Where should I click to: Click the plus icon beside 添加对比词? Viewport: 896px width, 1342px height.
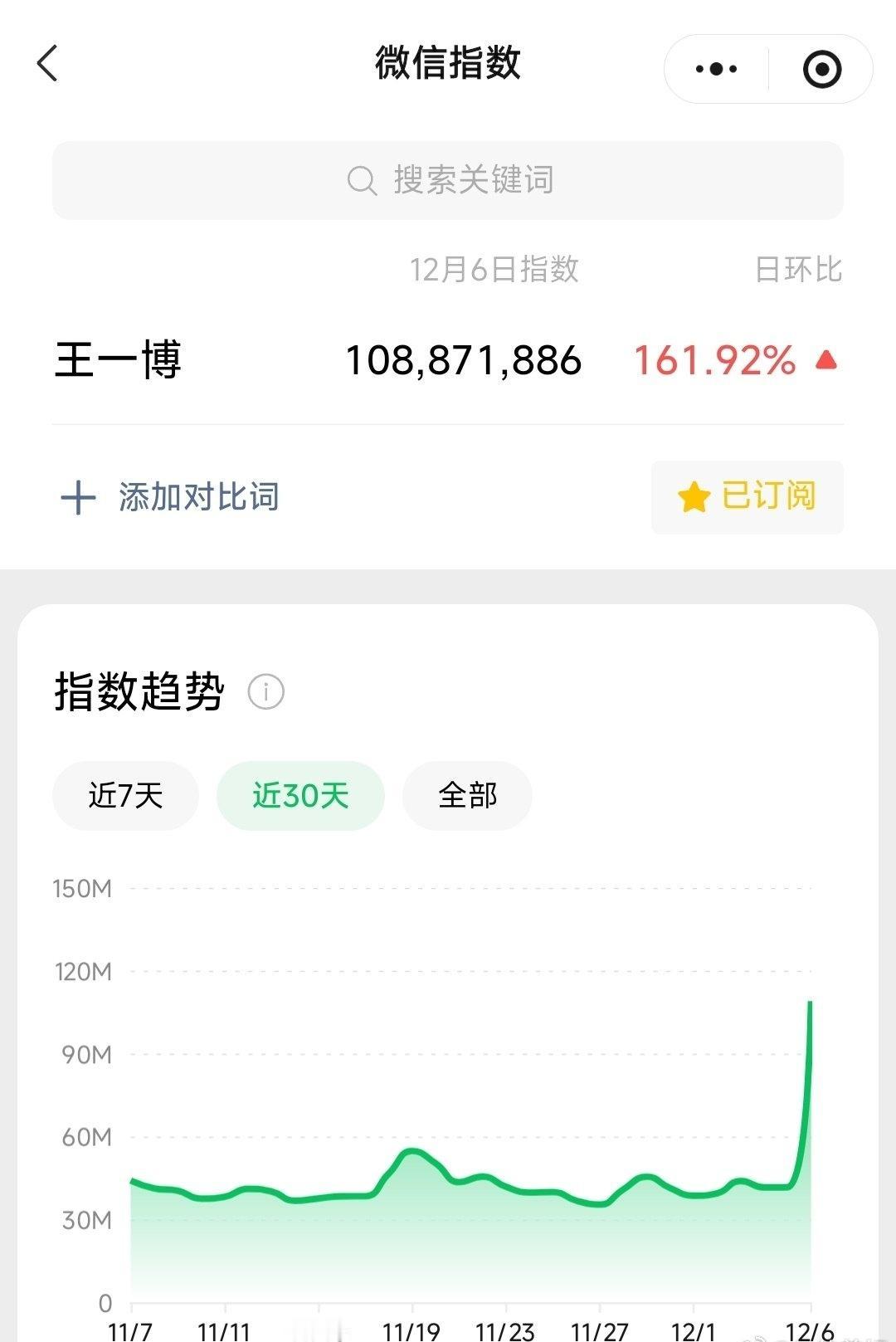click(x=77, y=498)
